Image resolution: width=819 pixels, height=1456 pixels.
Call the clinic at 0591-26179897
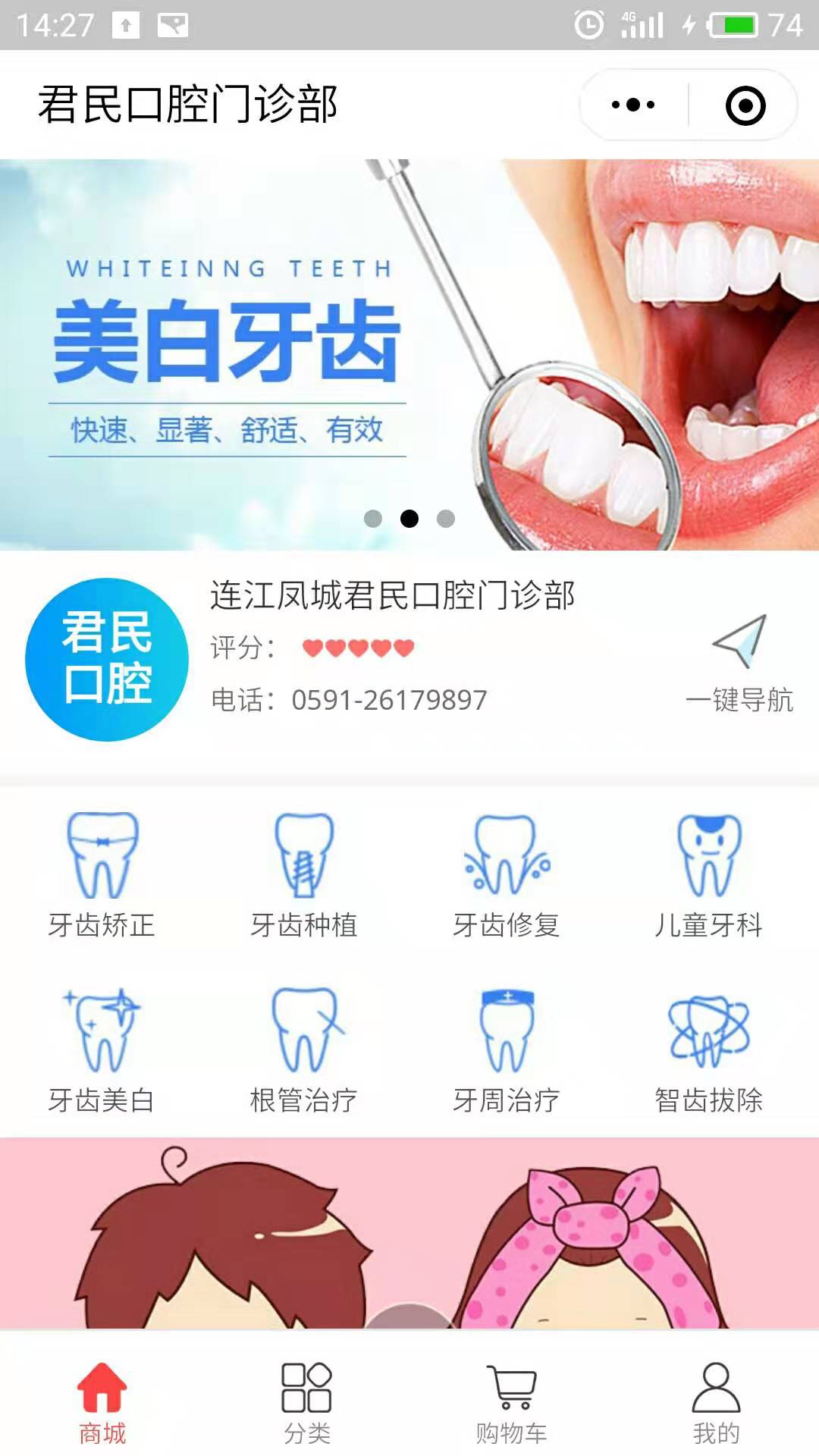[x=388, y=700]
